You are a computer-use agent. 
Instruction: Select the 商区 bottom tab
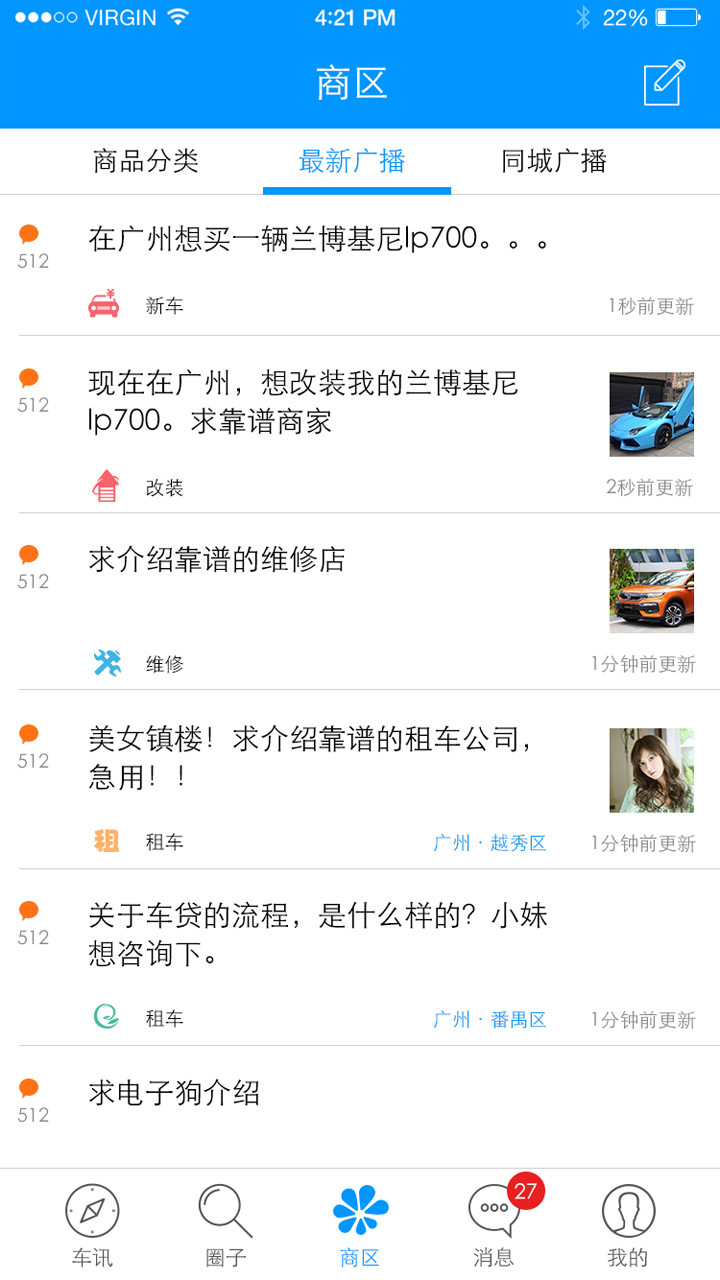click(x=360, y=1225)
